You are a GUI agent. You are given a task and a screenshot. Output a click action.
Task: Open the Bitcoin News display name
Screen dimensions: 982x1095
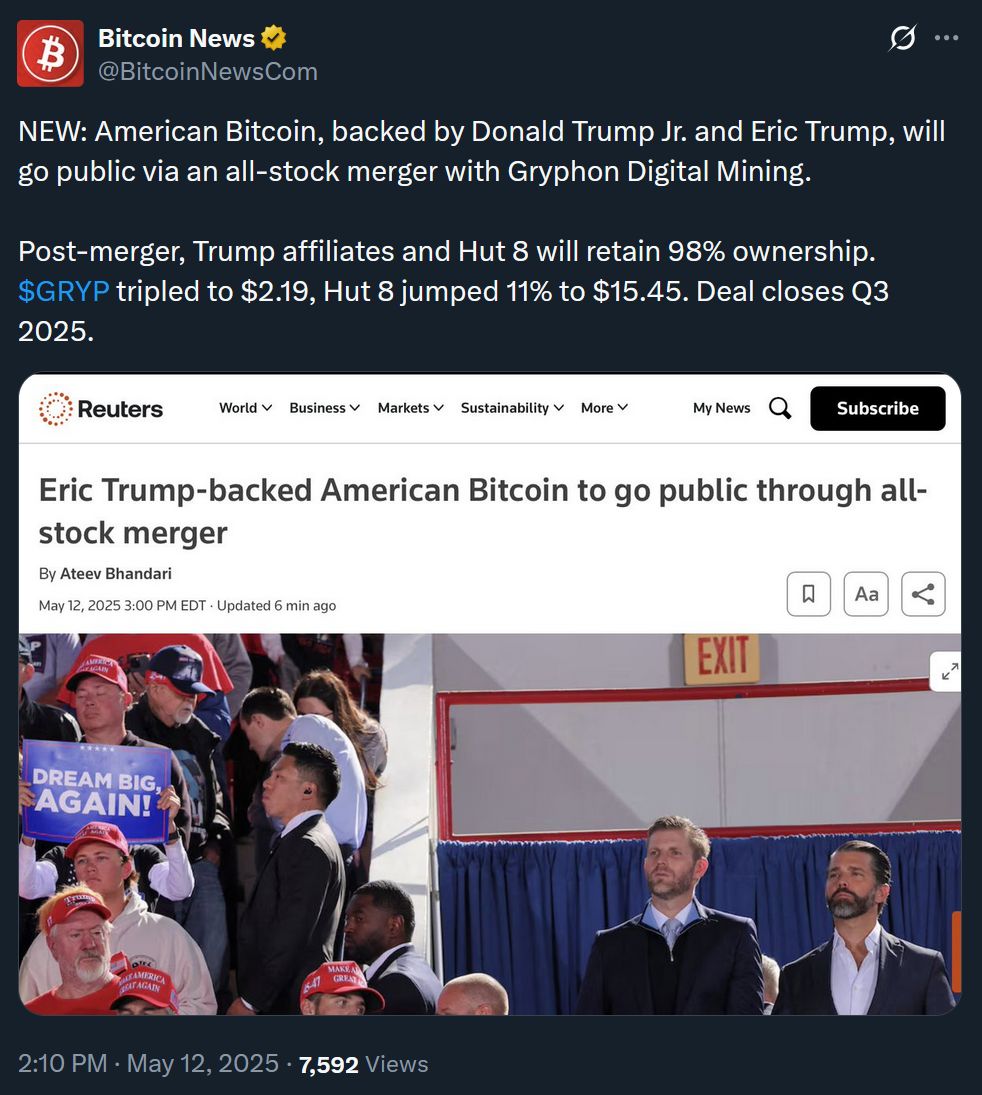(x=176, y=38)
